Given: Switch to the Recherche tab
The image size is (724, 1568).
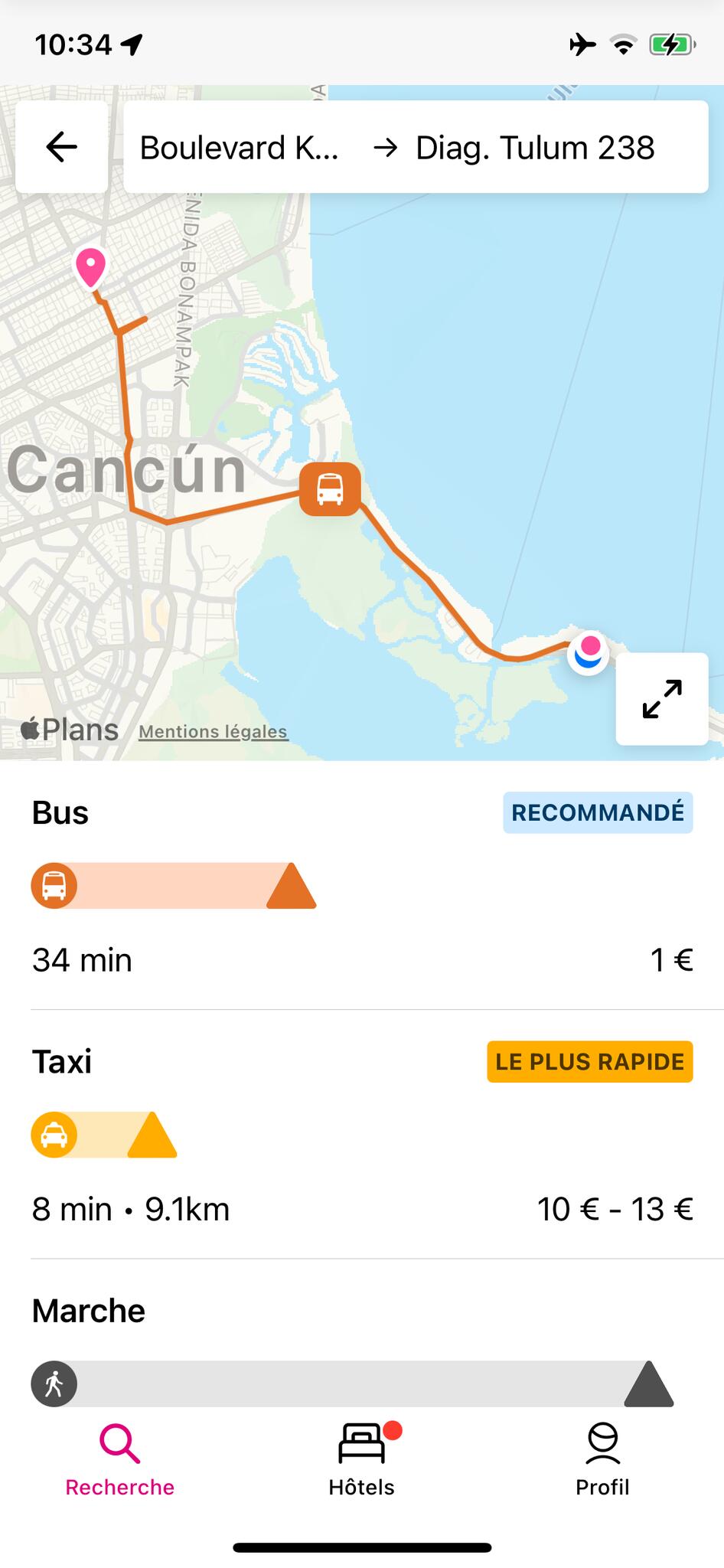Looking at the screenshot, I should (120, 1461).
